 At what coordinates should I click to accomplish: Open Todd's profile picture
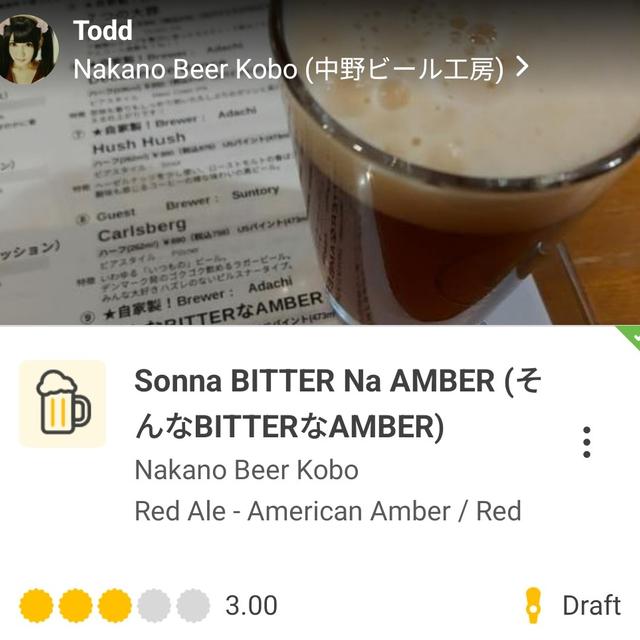tap(29, 48)
